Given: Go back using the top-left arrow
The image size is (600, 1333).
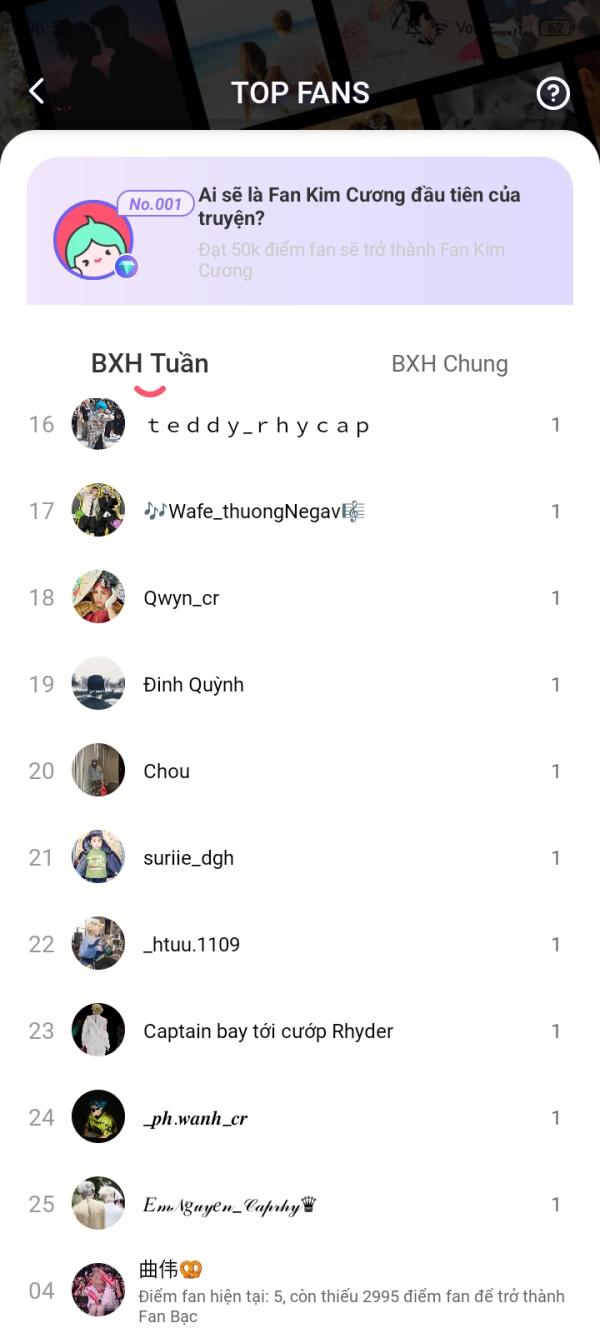Looking at the screenshot, I should click(x=36, y=92).
